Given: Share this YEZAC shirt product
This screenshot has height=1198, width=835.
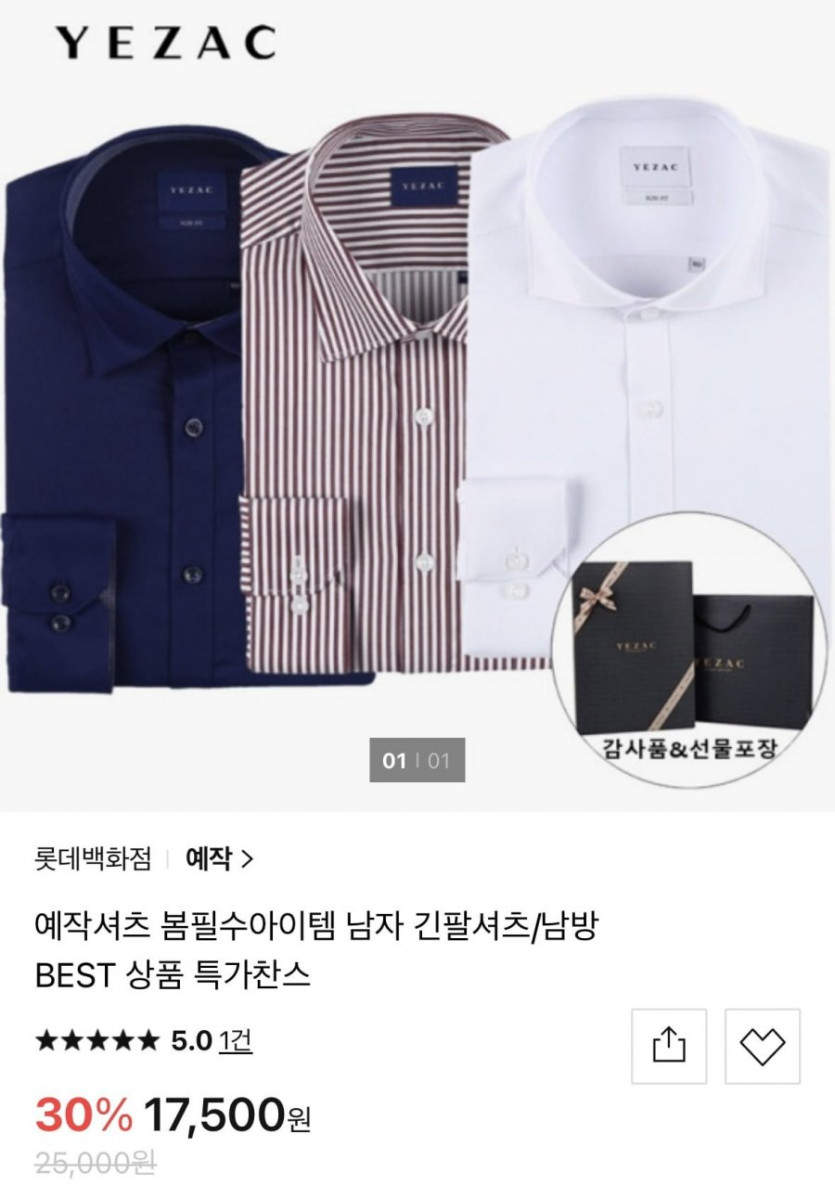Looking at the screenshot, I should pyautogui.click(x=669, y=1046).
